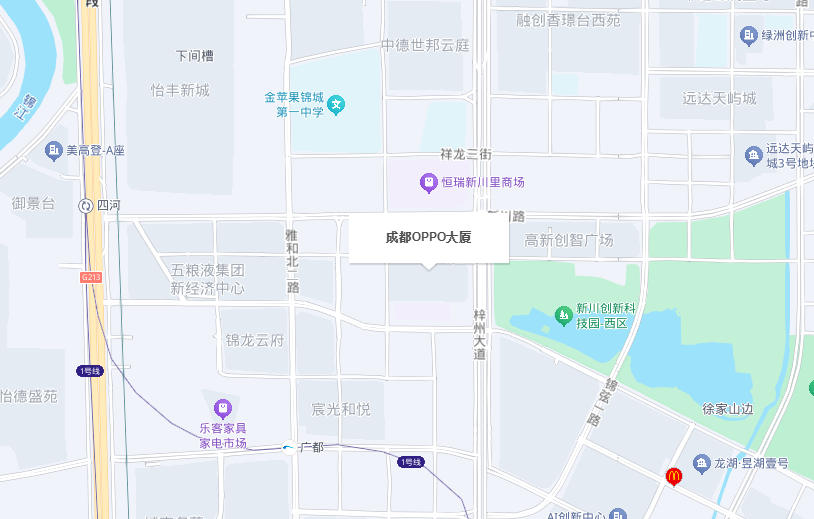The image size is (814, 519).
Task: Open the 绿洲创新中心 marker
Action: [749, 36]
